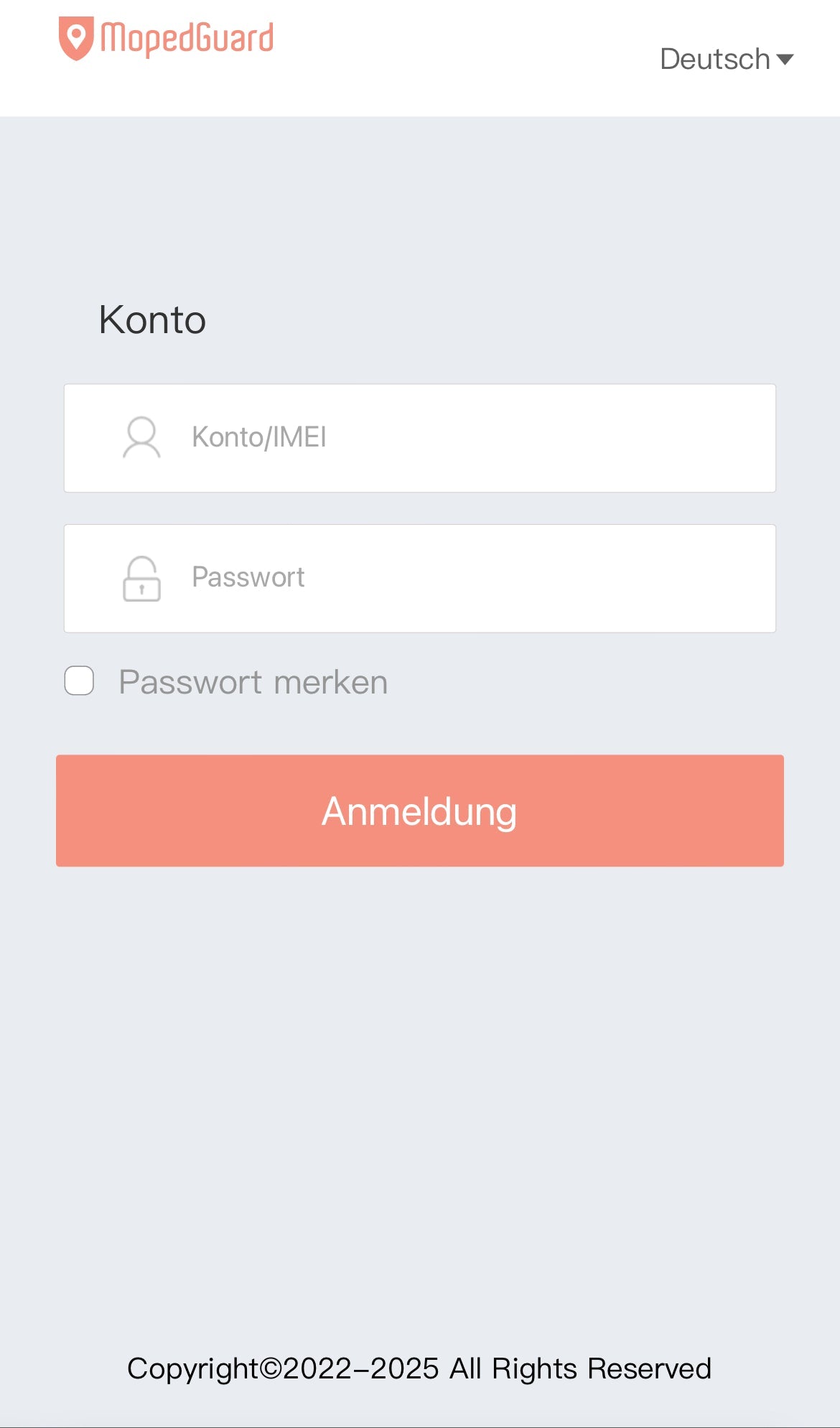Open the Deutsch language dropdown
The width and height of the screenshot is (840, 1428).
[x=726, y=59]
